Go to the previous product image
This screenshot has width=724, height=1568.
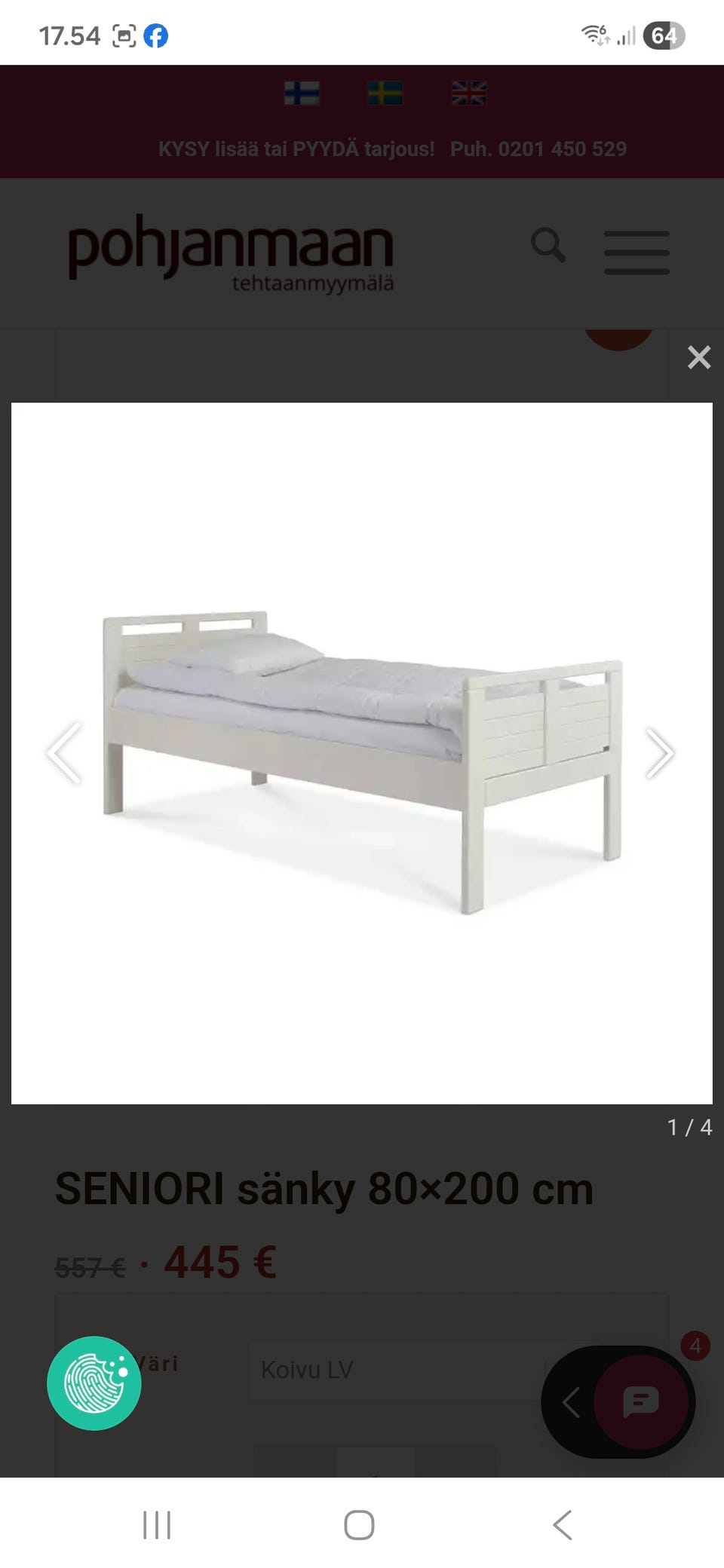[x=64, y=752]
